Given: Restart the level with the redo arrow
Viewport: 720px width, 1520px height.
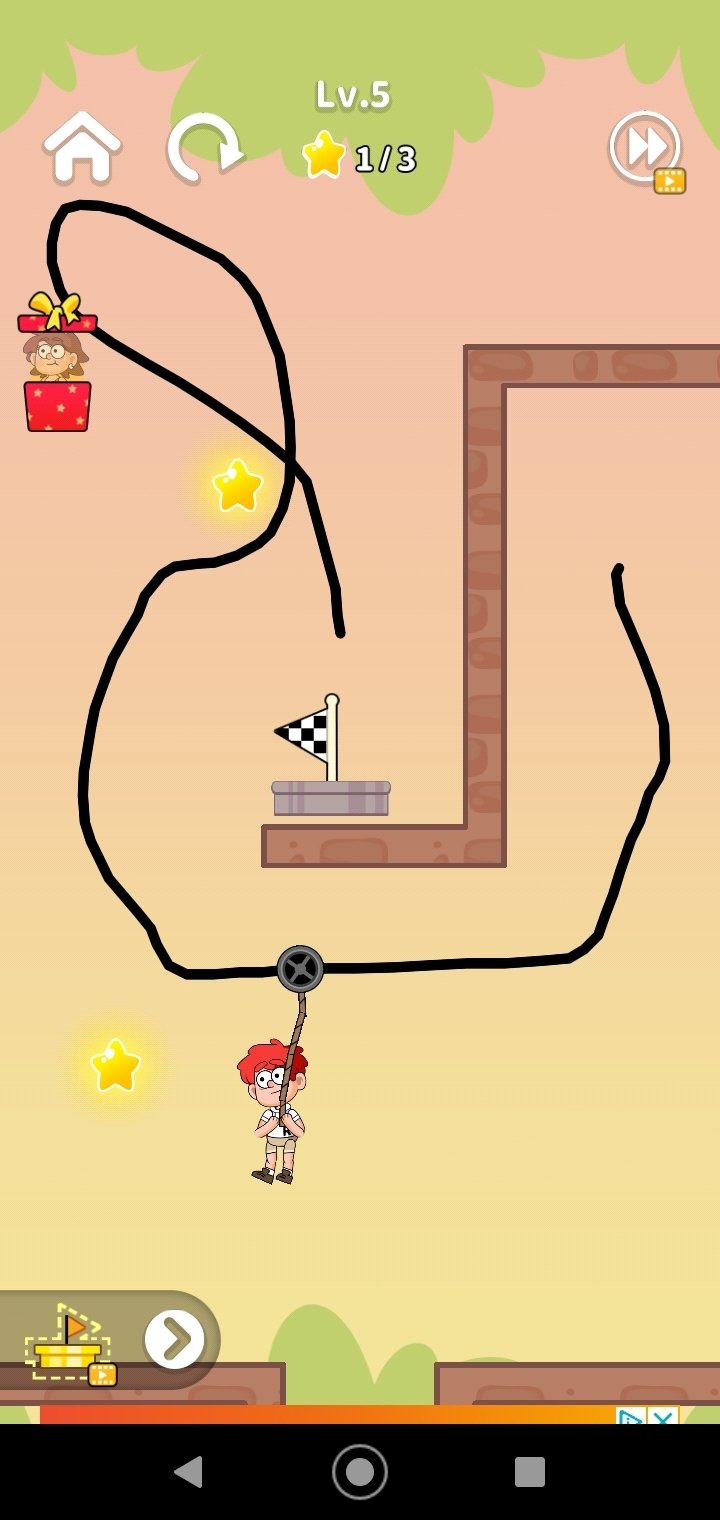Looking at the screenshot, I should 205,148.
